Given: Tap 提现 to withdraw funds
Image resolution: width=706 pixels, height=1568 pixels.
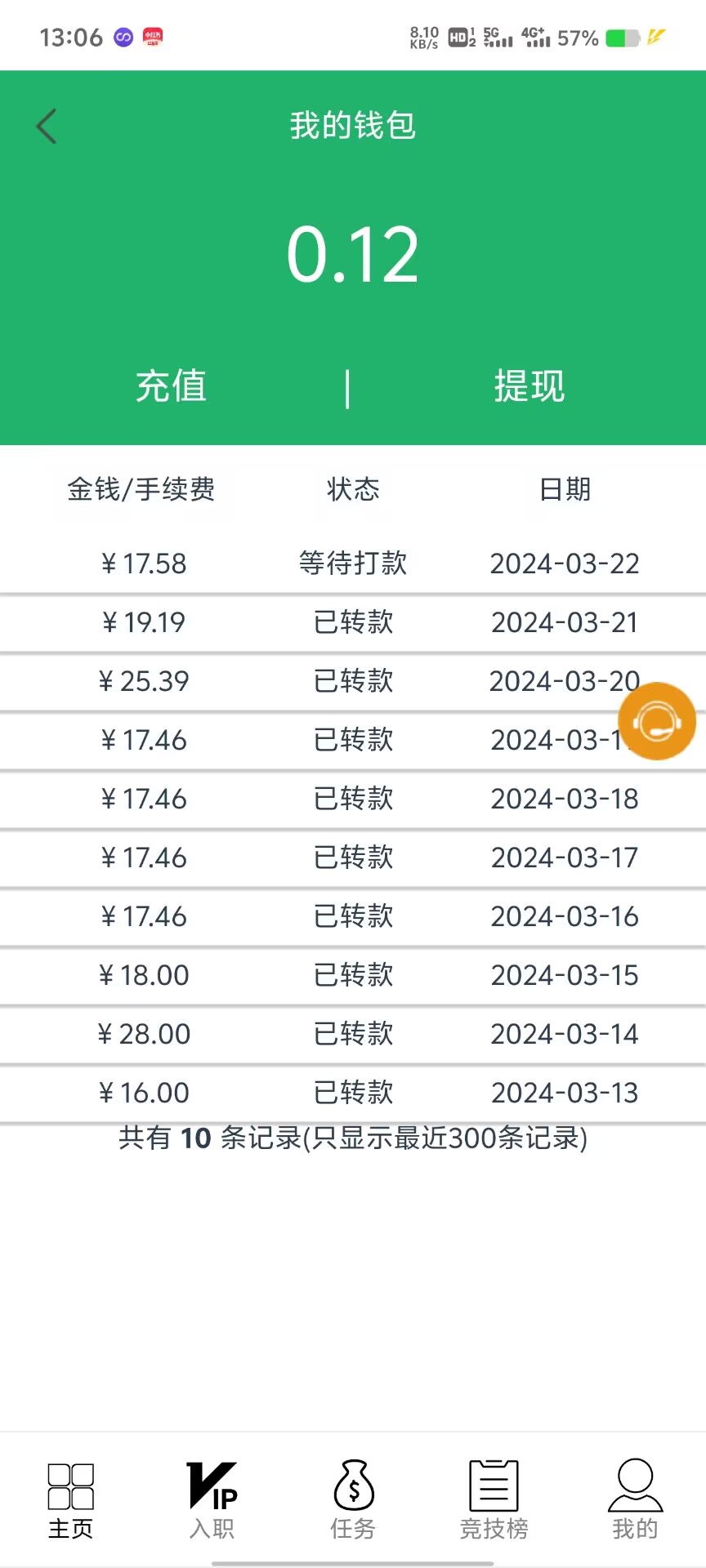Looking at the screenshot, I should tap(529, 385).
